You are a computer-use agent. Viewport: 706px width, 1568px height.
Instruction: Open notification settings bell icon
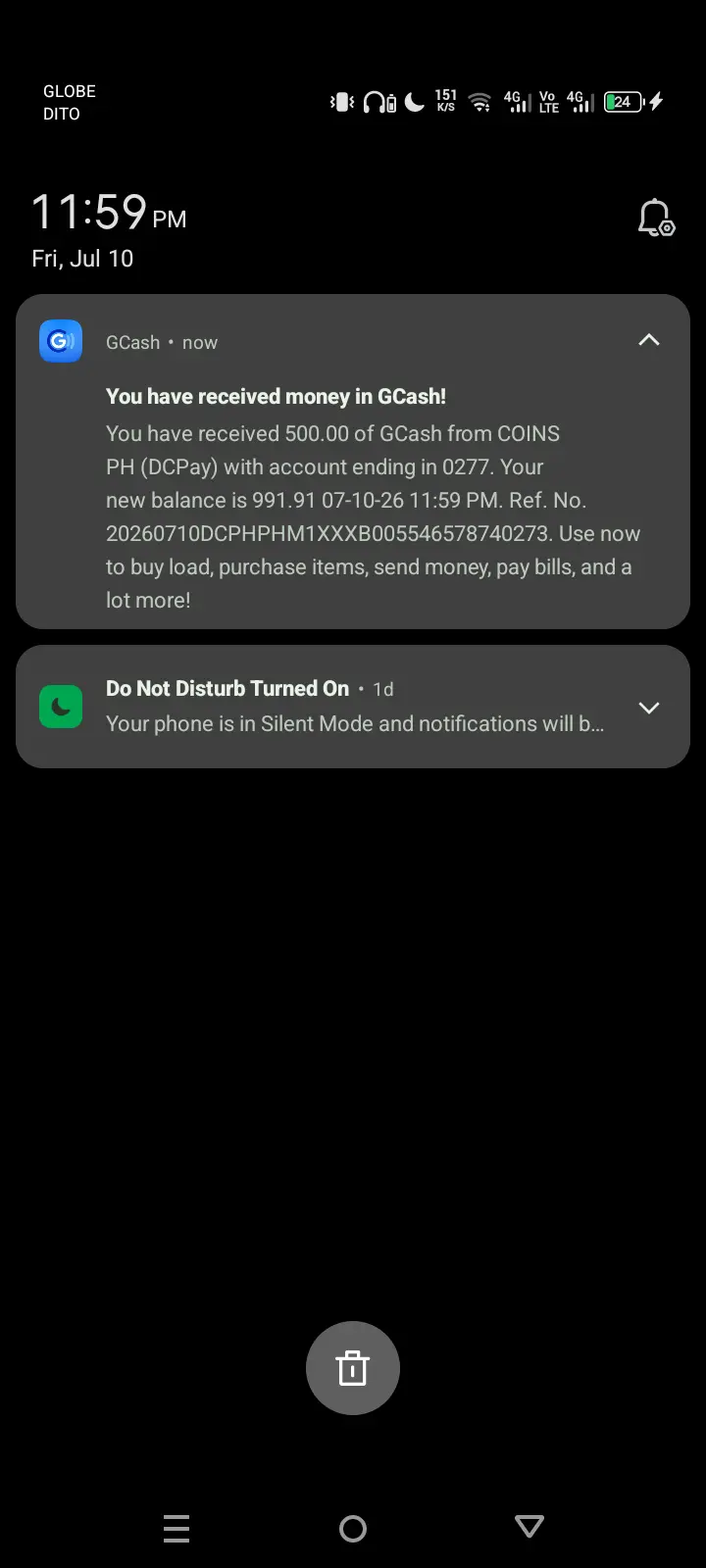[x=656, y=218]
